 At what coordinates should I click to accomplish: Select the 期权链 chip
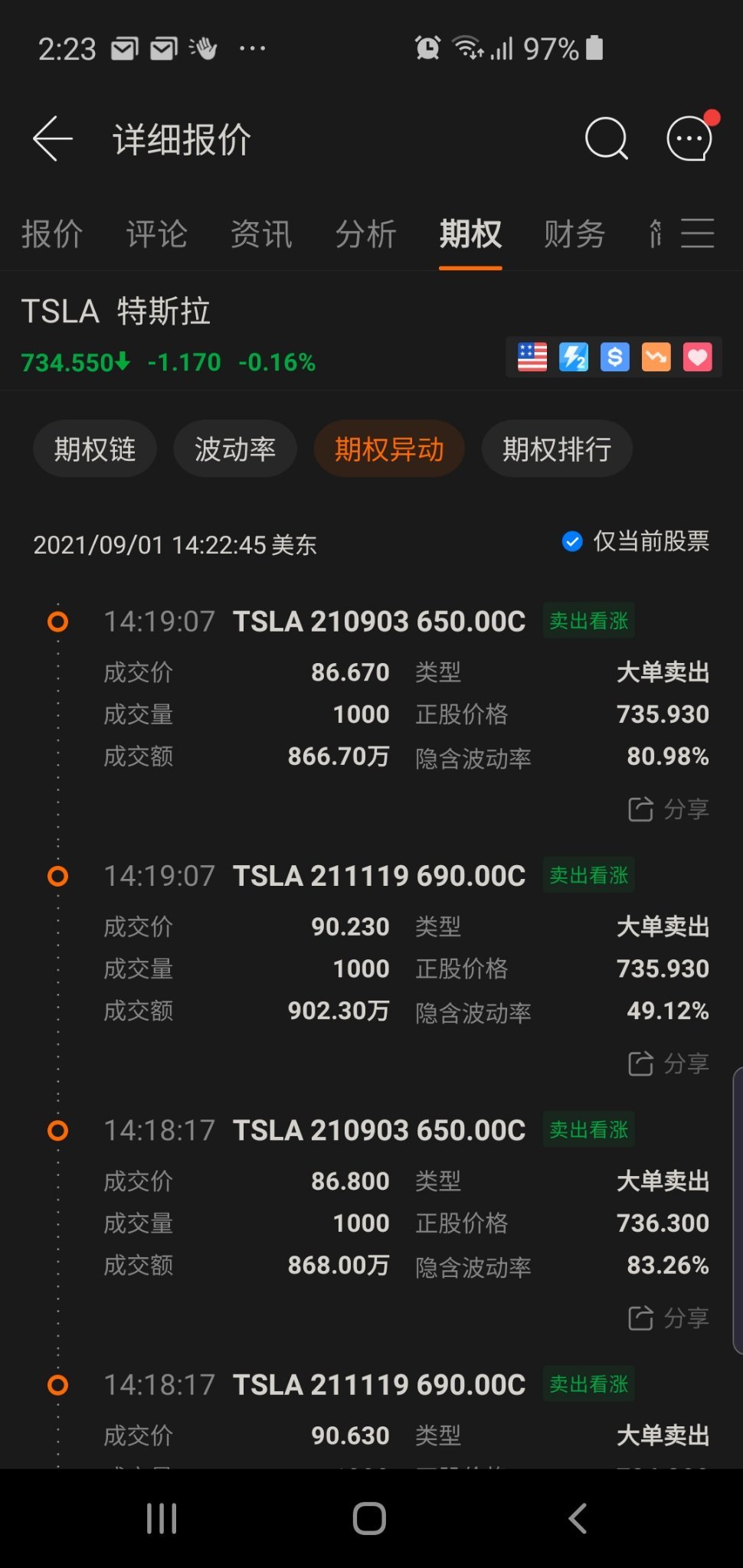[95, 449]
